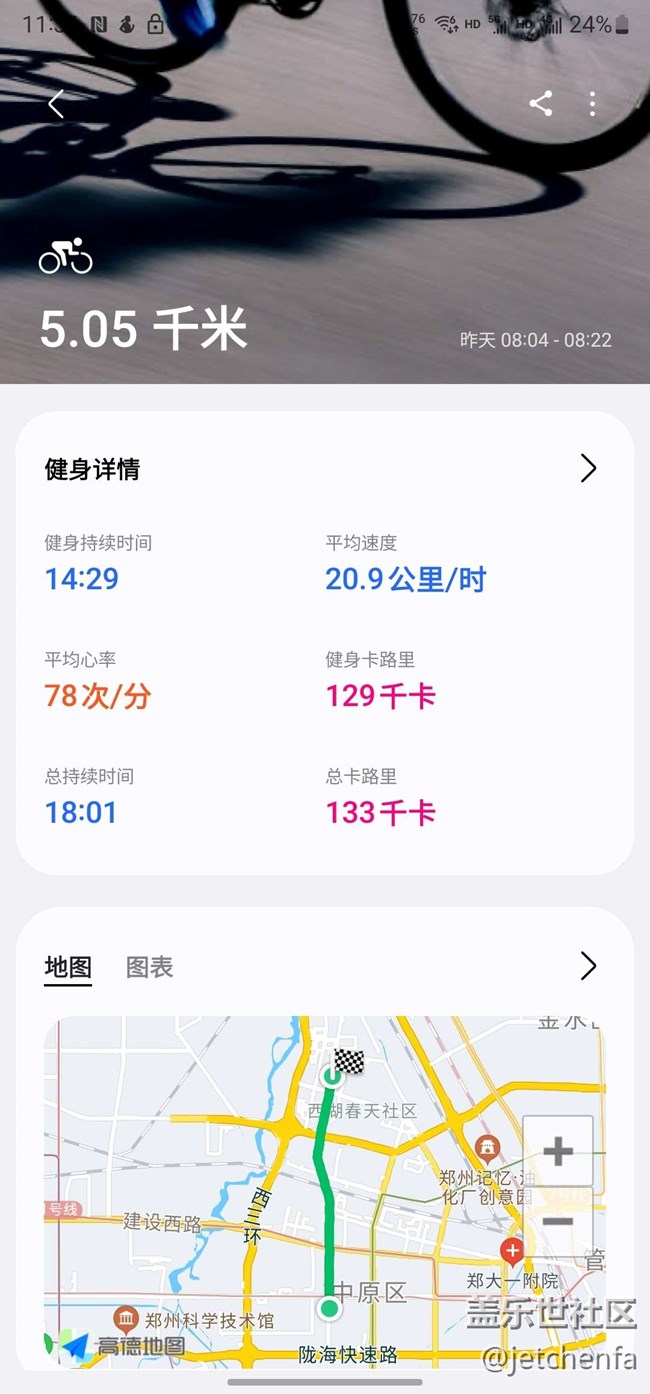Zoom out on the map with minus button
The width and height of the screenshot is (650, 1394).
tap(558, 1221)
